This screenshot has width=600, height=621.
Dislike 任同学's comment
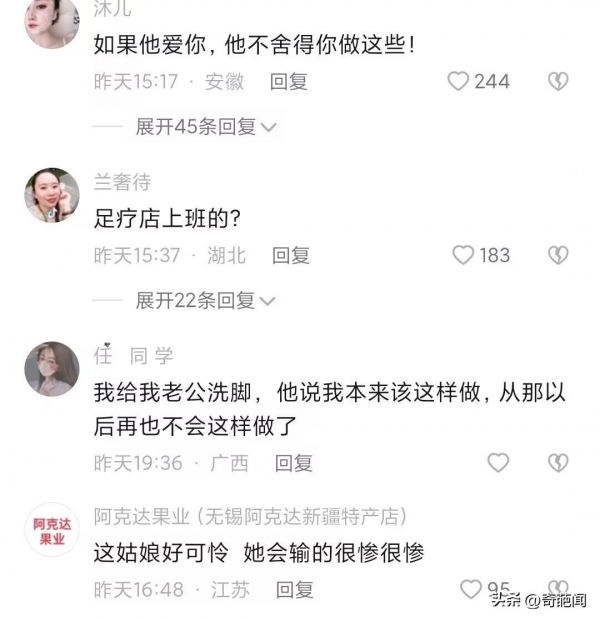tap(558, 462)
